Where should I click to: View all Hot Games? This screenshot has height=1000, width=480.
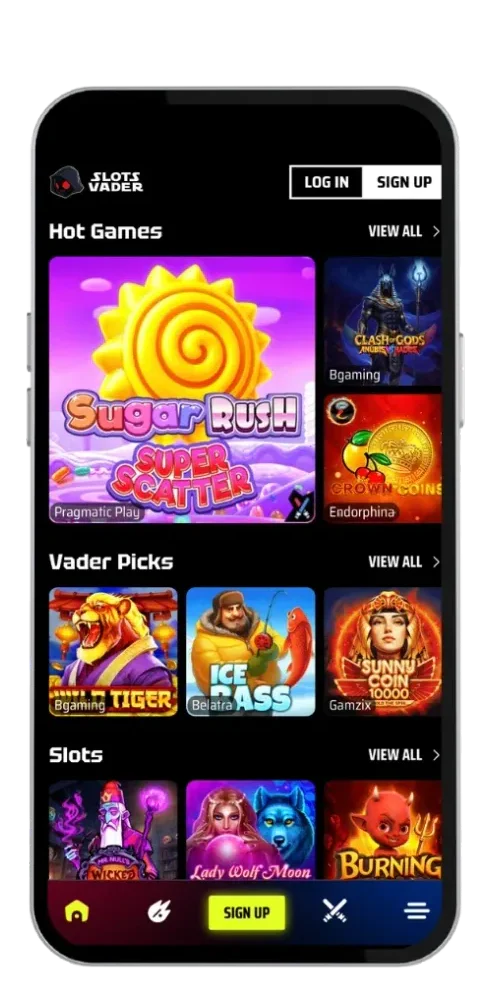click(x=404, y=231)
